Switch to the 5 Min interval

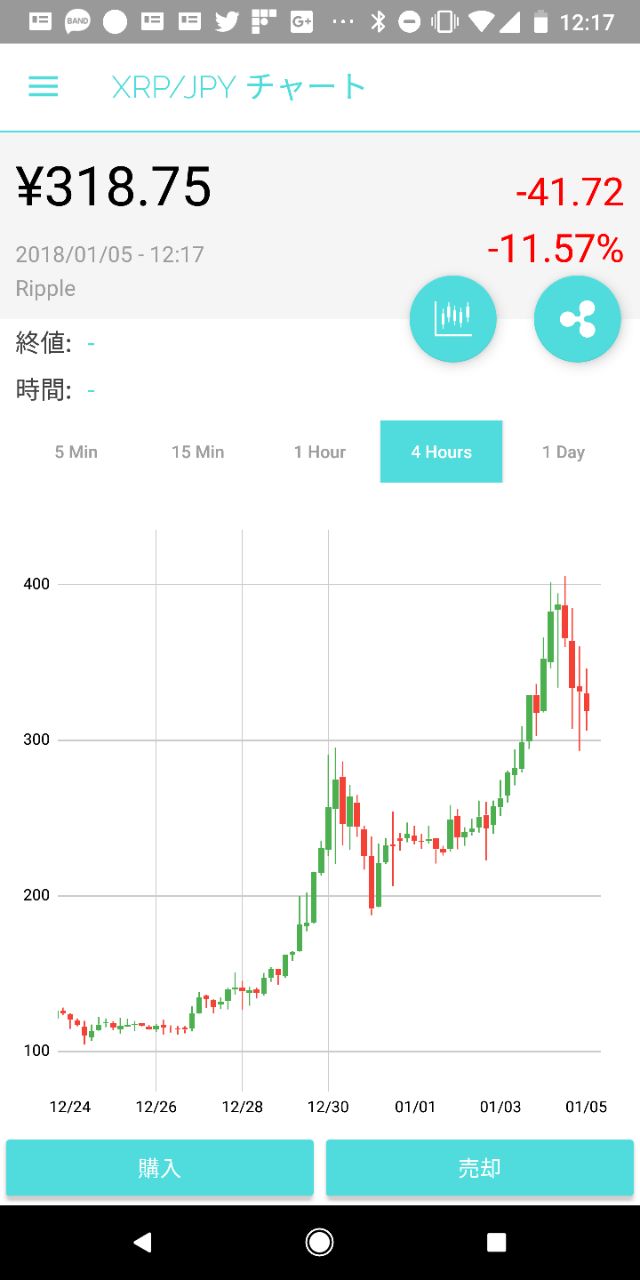pos(76,452)
